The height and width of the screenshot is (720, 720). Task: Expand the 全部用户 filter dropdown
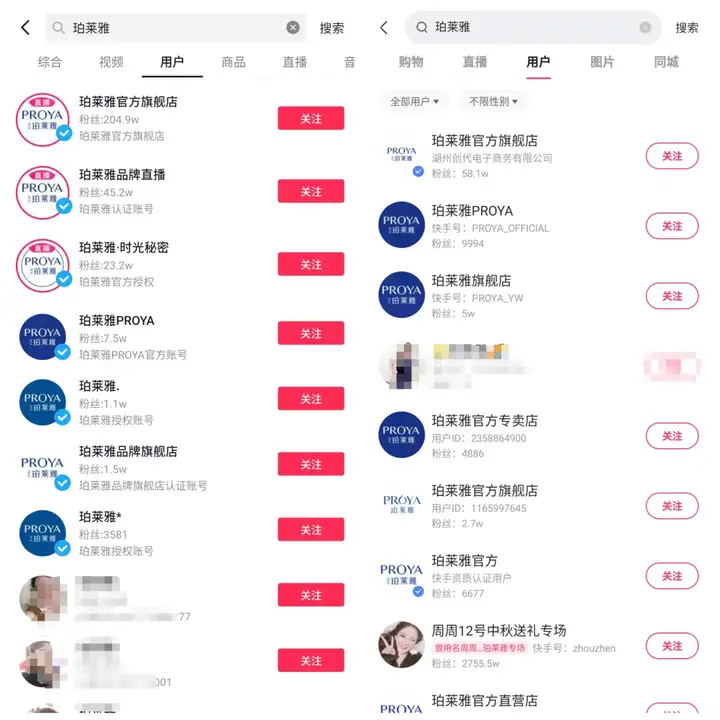coord(414,102)
